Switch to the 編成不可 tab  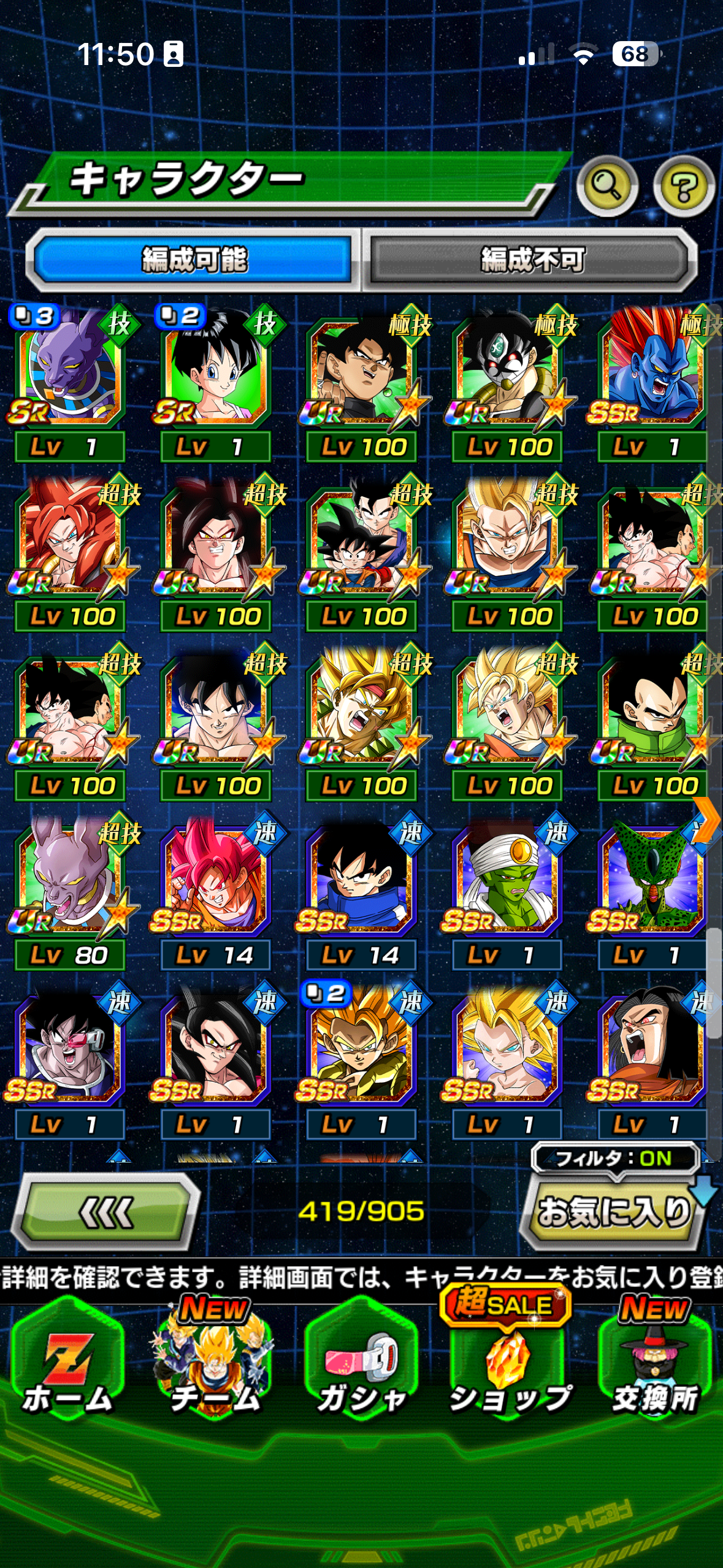(x=532, y=259)
